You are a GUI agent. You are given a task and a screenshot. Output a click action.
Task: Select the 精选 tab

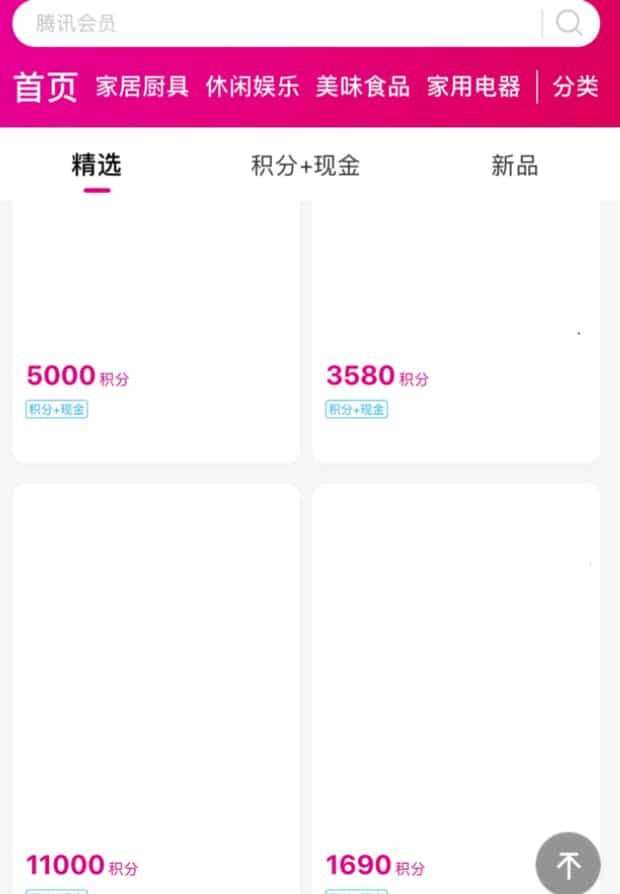[96, 165]
